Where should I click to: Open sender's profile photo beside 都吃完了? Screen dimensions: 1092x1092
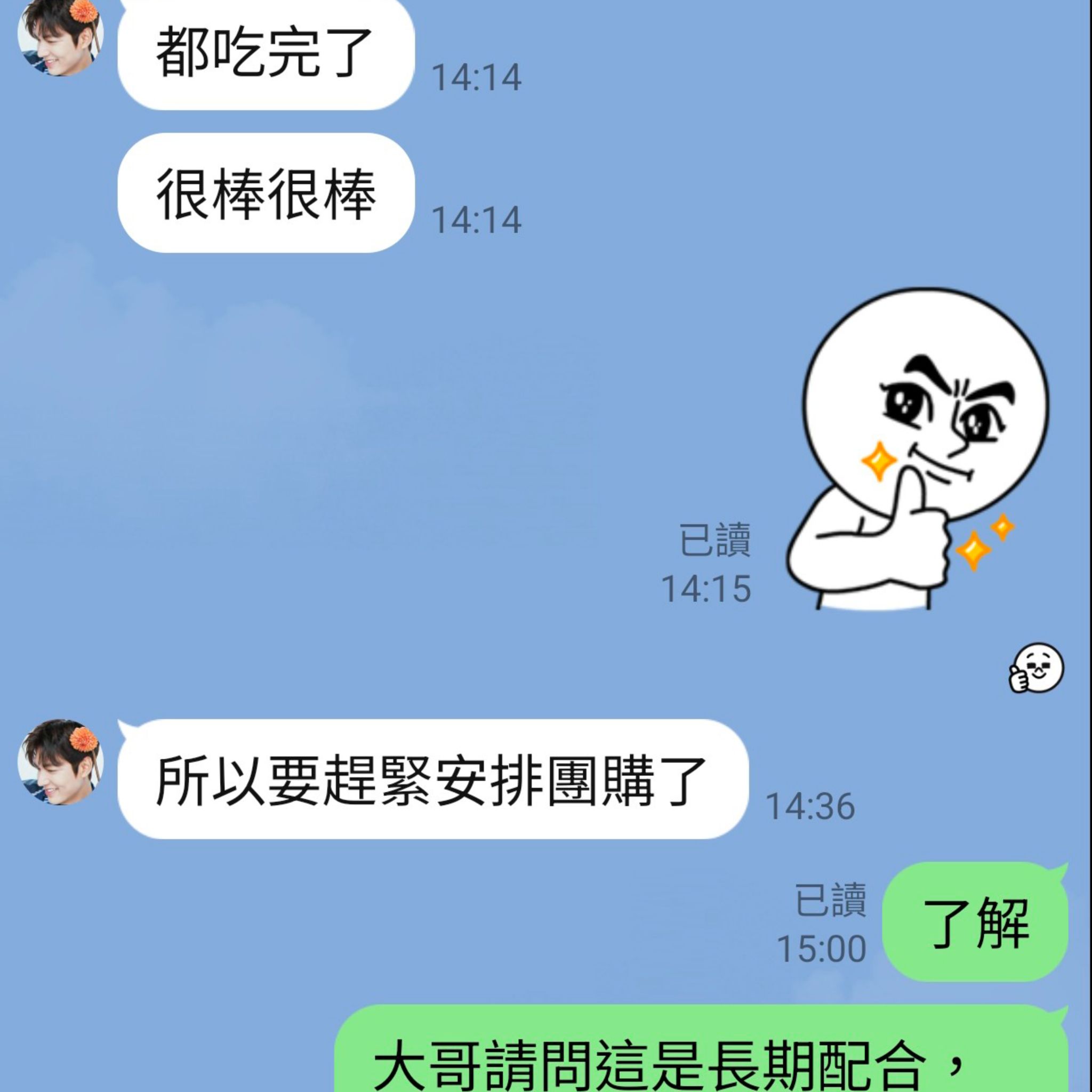[x=60, y=35]
